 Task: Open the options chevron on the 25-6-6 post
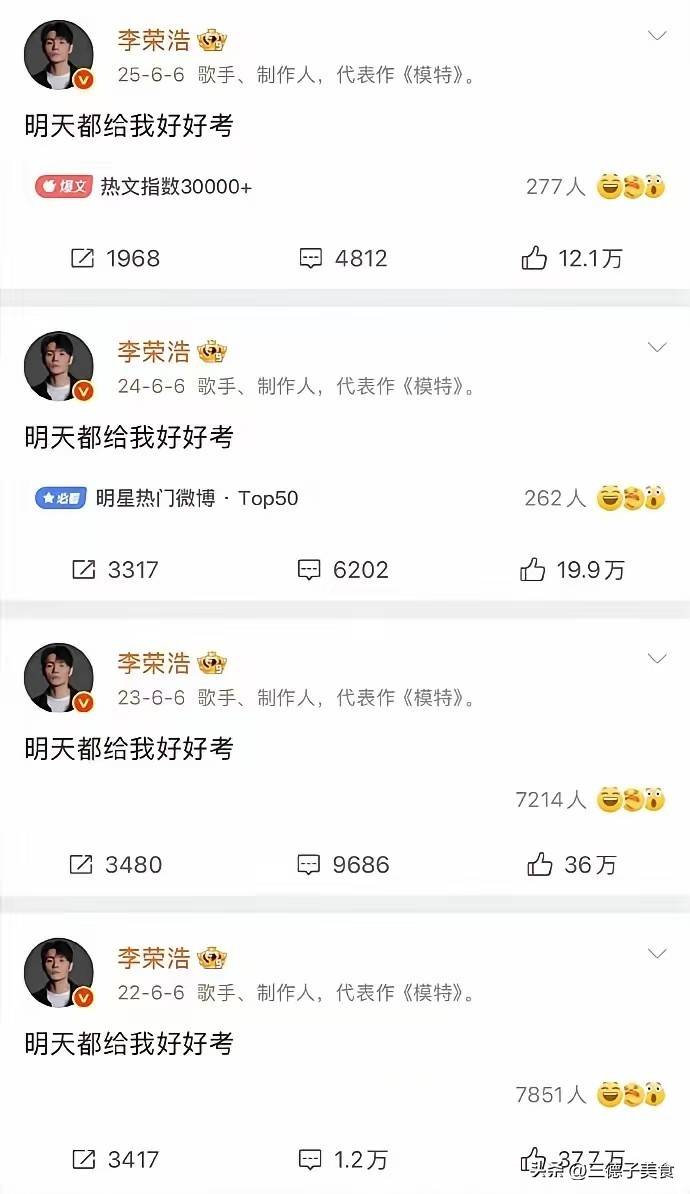[657, 37]
